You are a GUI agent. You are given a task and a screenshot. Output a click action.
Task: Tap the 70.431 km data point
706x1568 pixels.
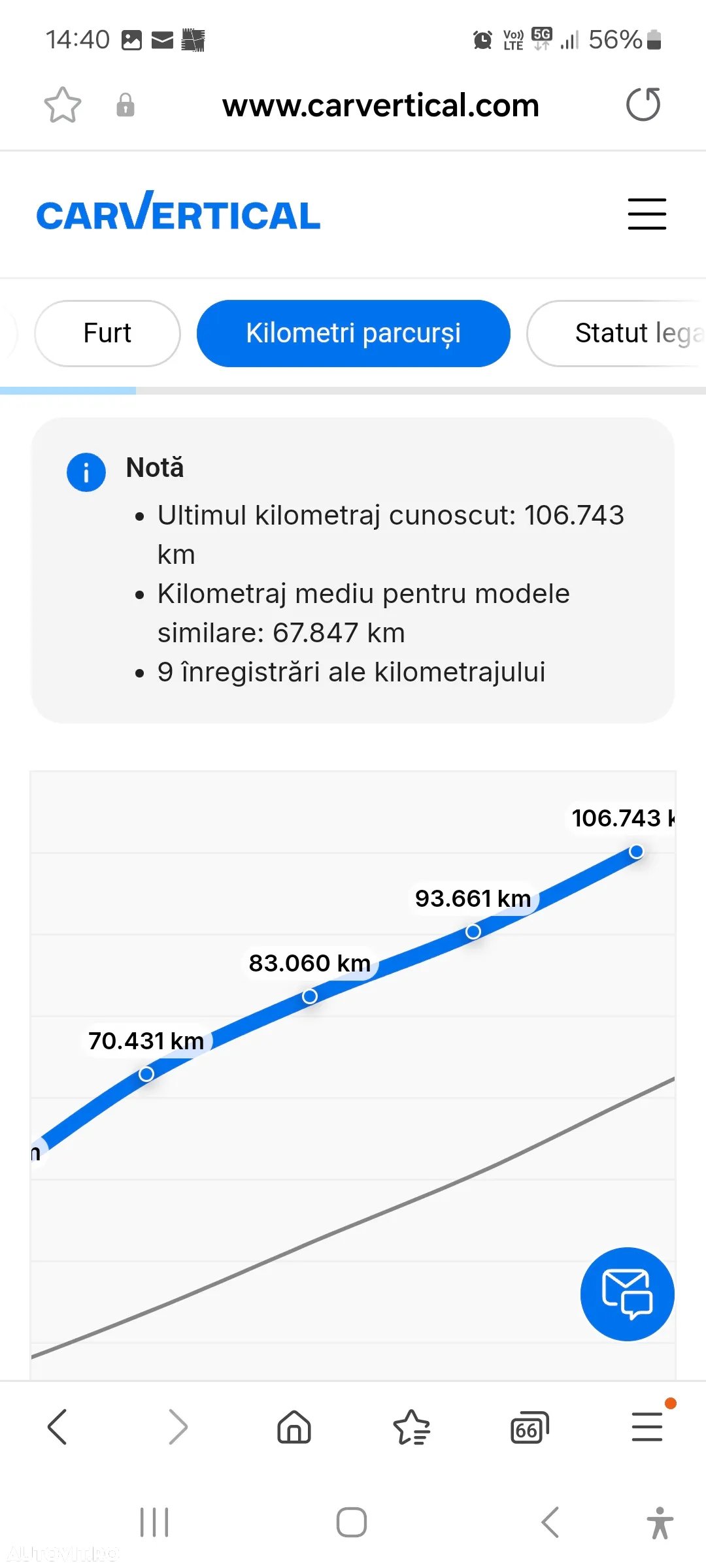pyautogui.click(x=146, y=1074)
